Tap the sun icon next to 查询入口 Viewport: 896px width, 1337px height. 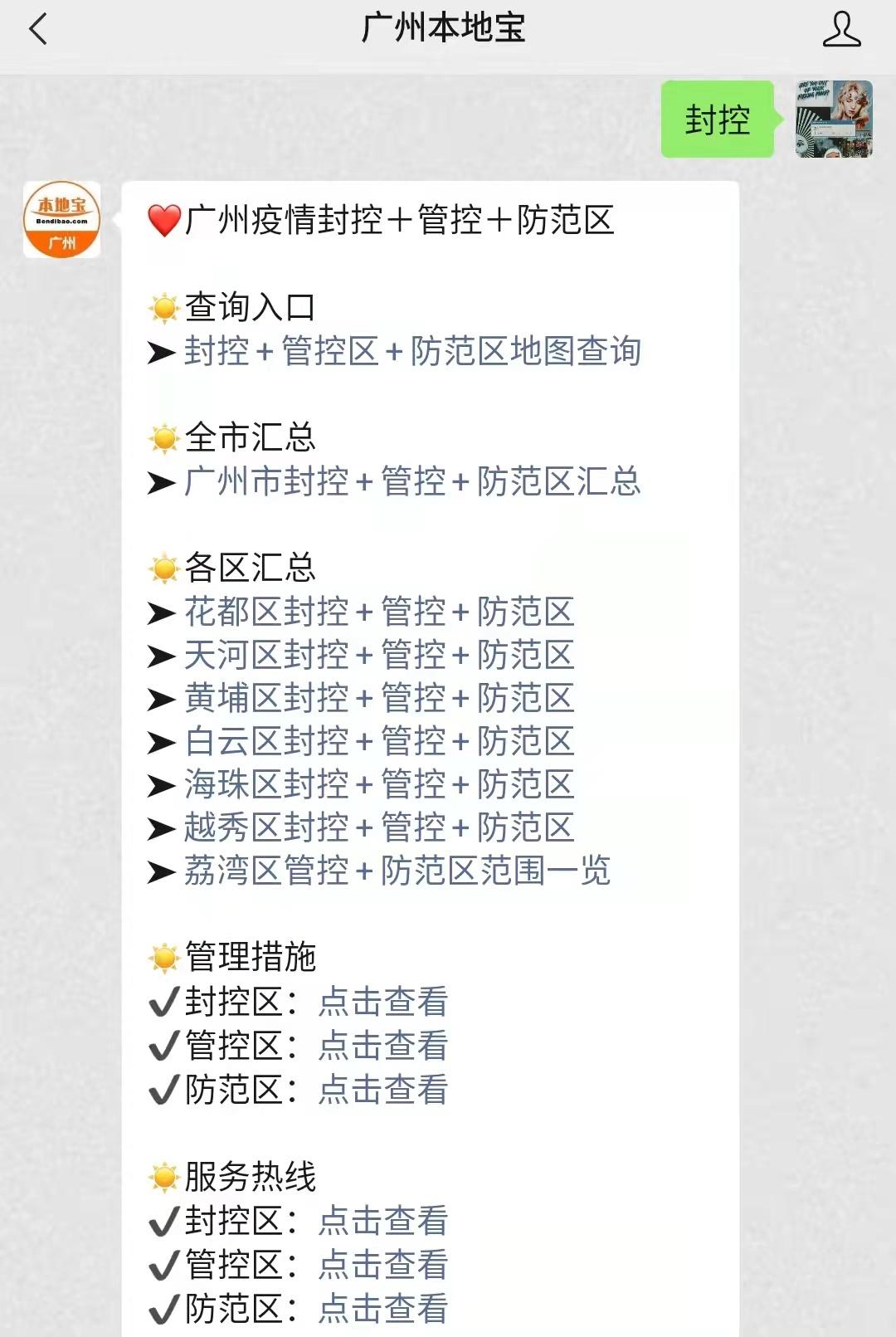pyautogui.click(x=164, y=308)
